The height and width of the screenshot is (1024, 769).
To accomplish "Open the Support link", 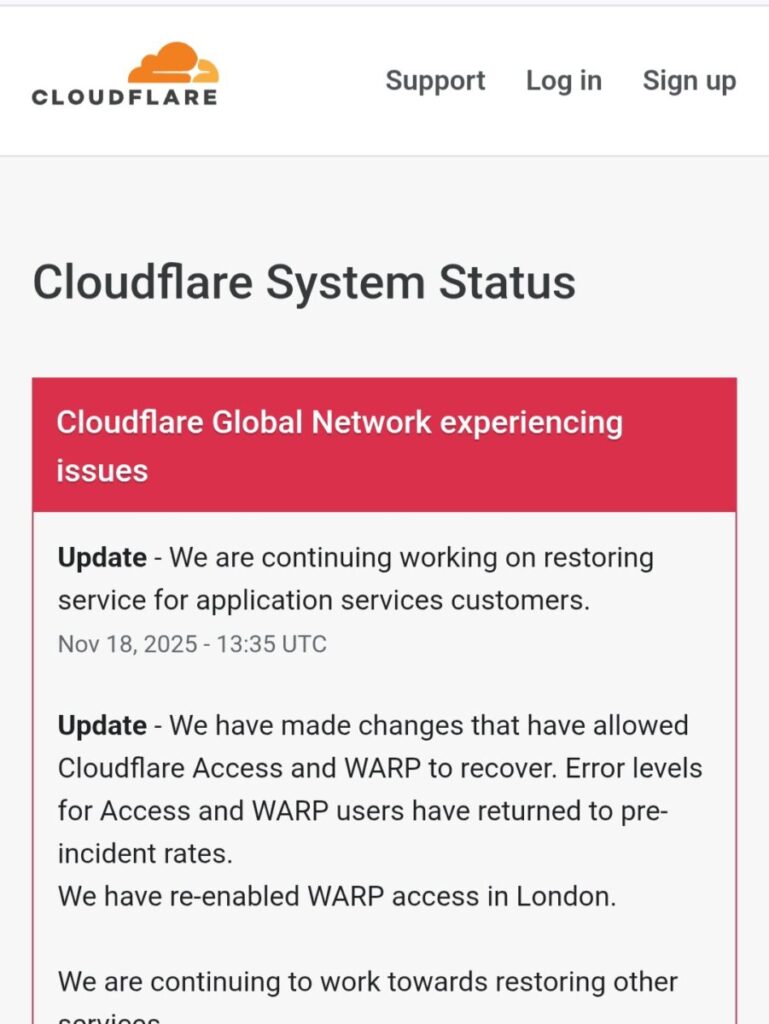I will 435,81.
